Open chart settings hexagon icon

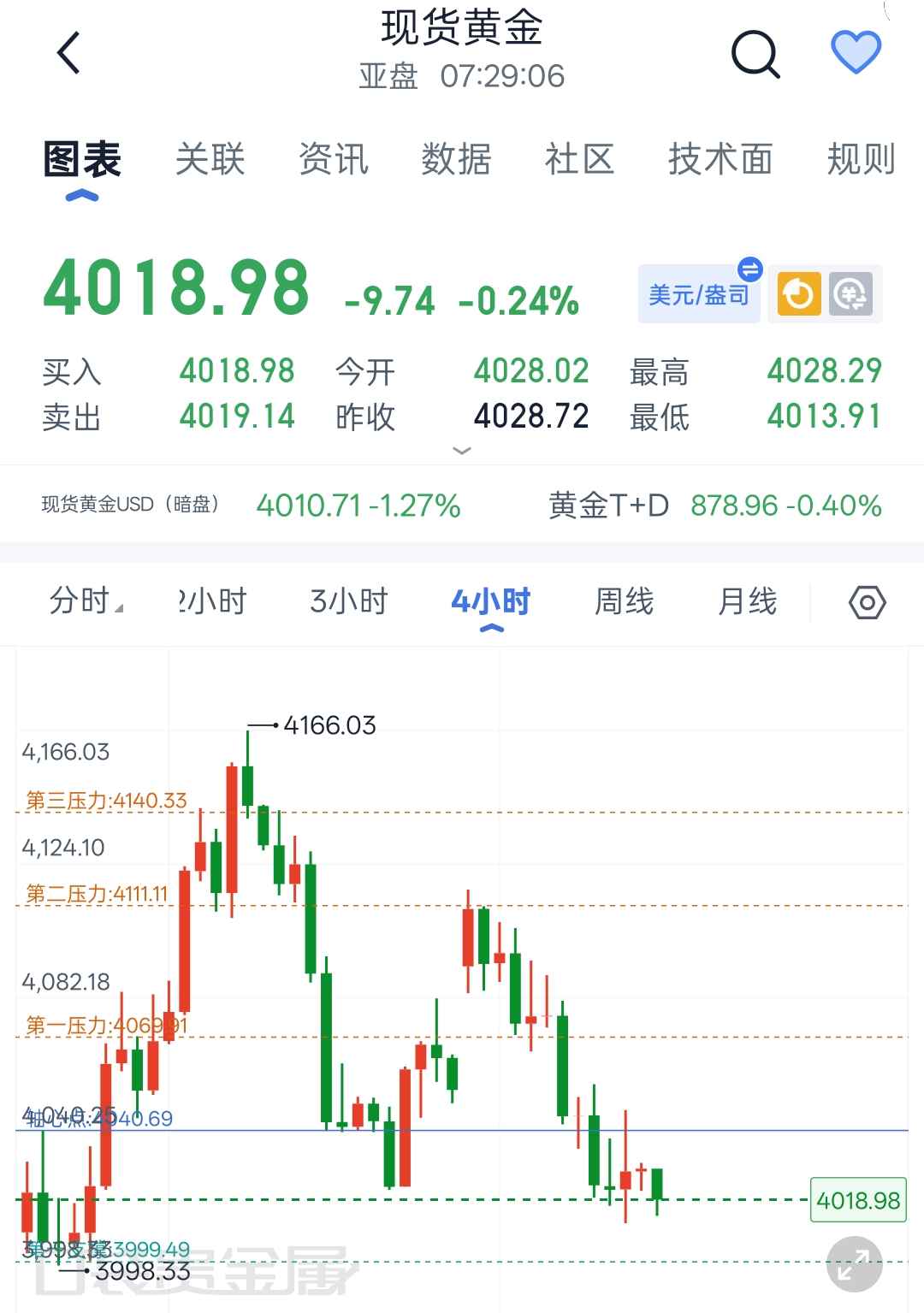868,603
